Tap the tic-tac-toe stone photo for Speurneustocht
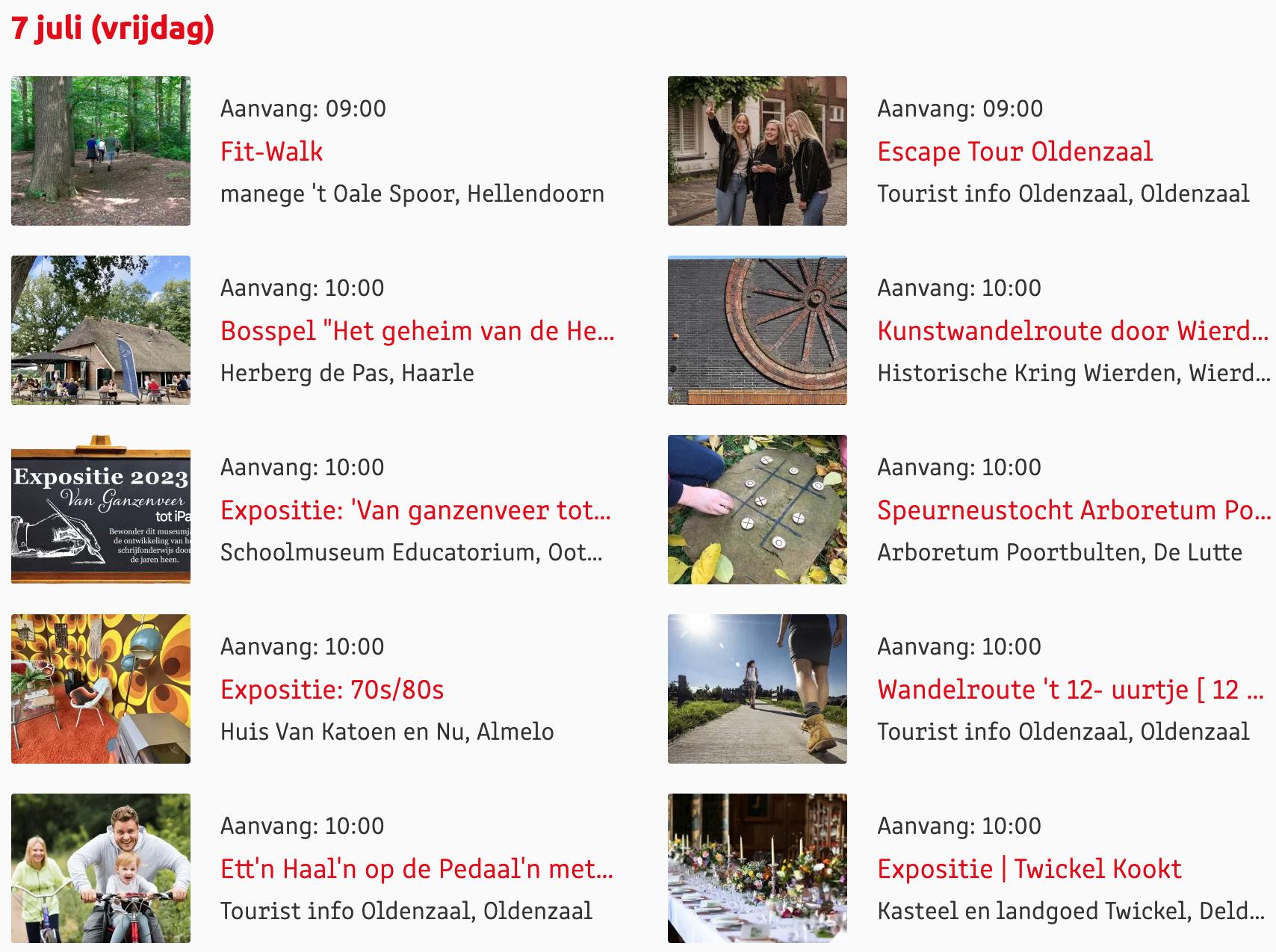The height and width of the screenshot is (952, 1276). click(x=757, y=510)
